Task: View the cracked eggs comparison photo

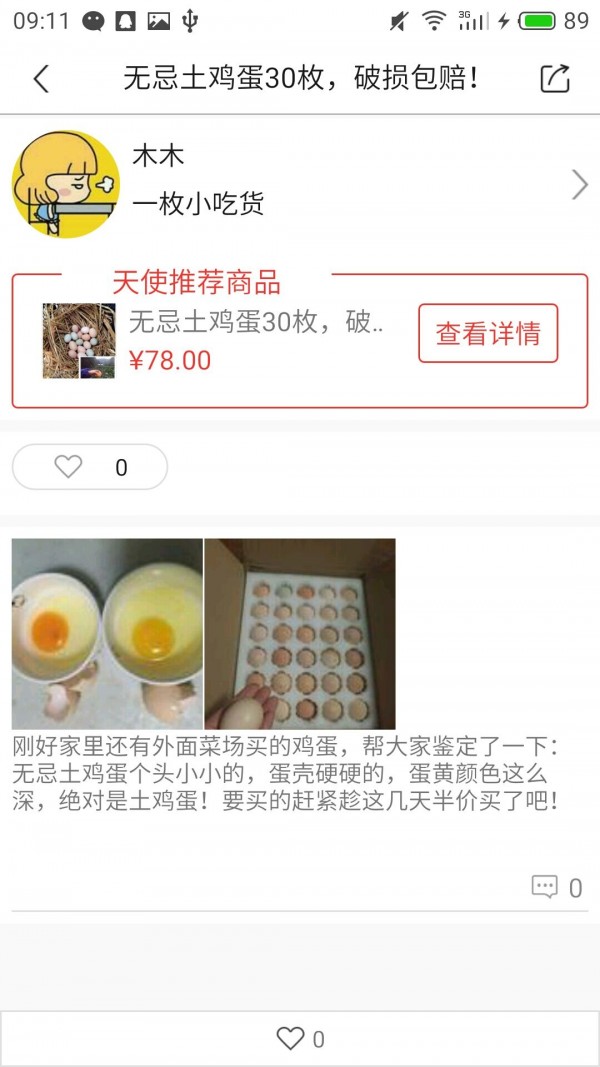Action: (x=107, y=634)
